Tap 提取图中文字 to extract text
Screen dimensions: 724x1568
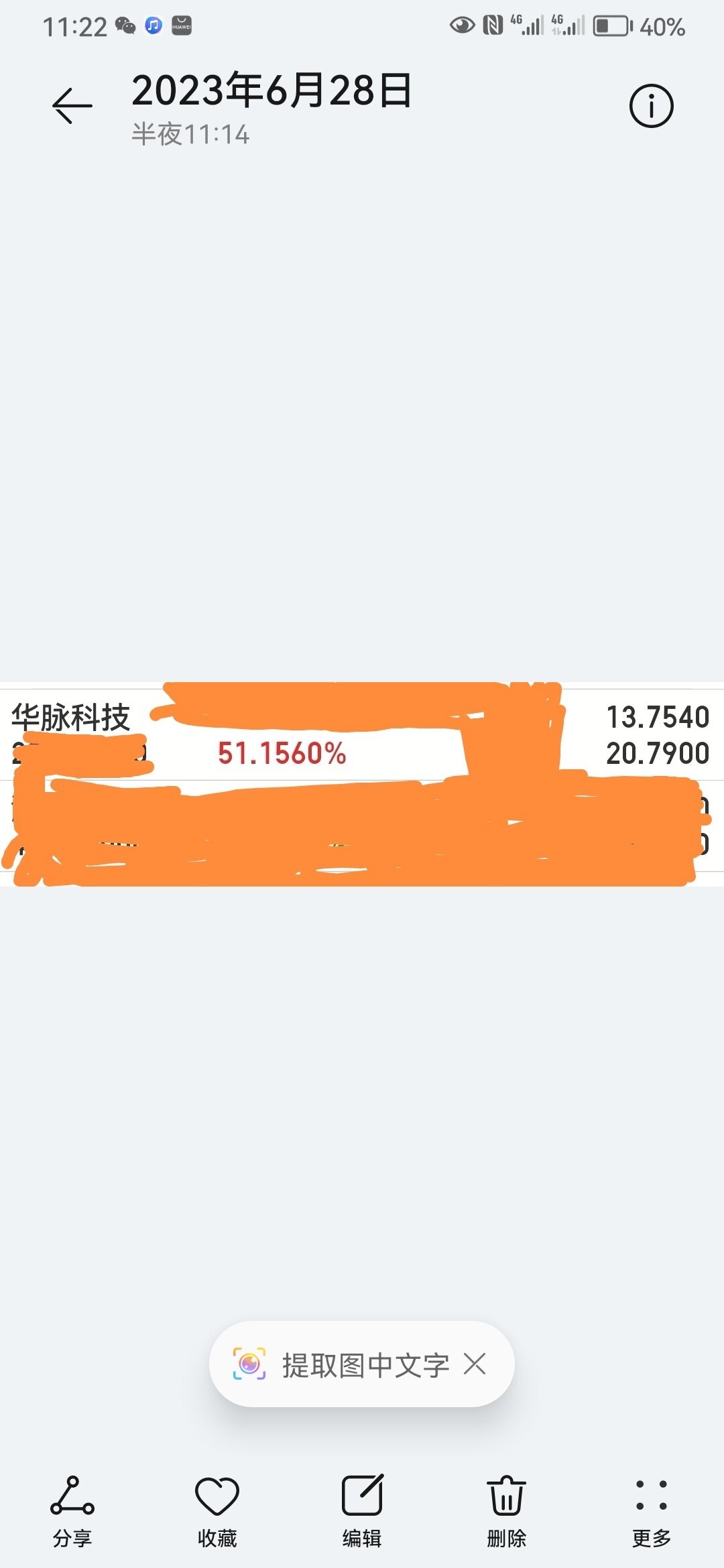pyautogui.click(x=365, y=1365)
